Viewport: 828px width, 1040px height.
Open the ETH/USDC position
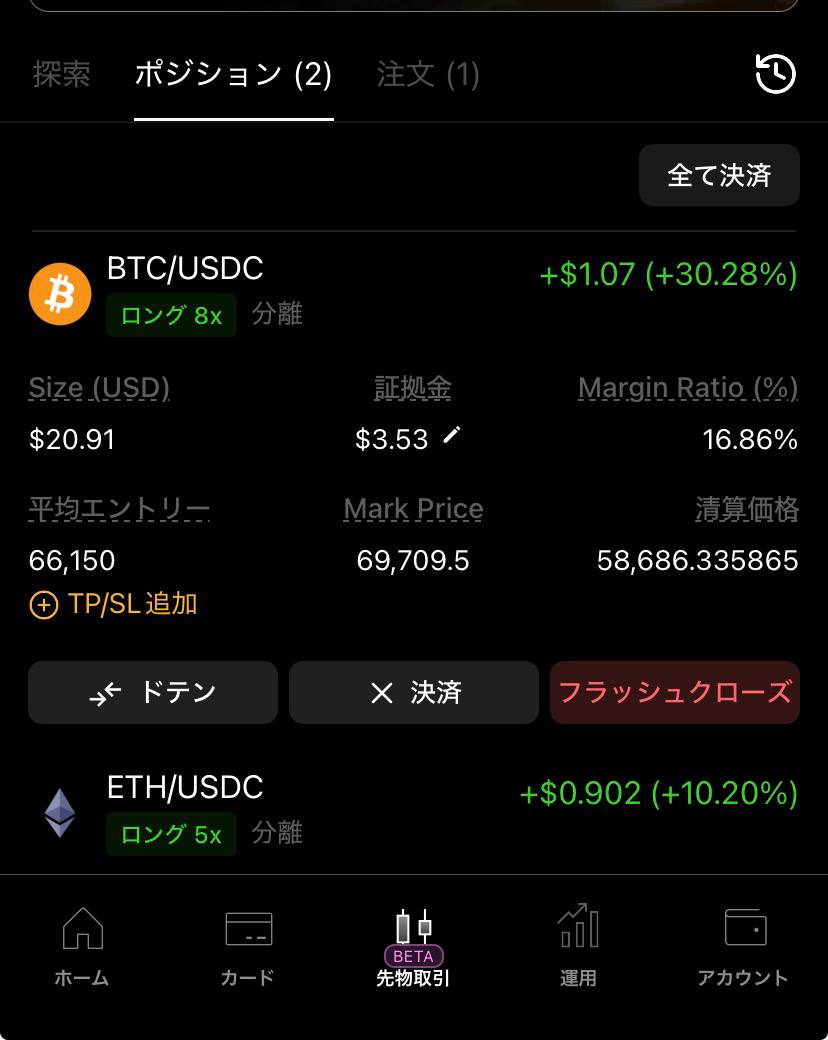[185, 788]
